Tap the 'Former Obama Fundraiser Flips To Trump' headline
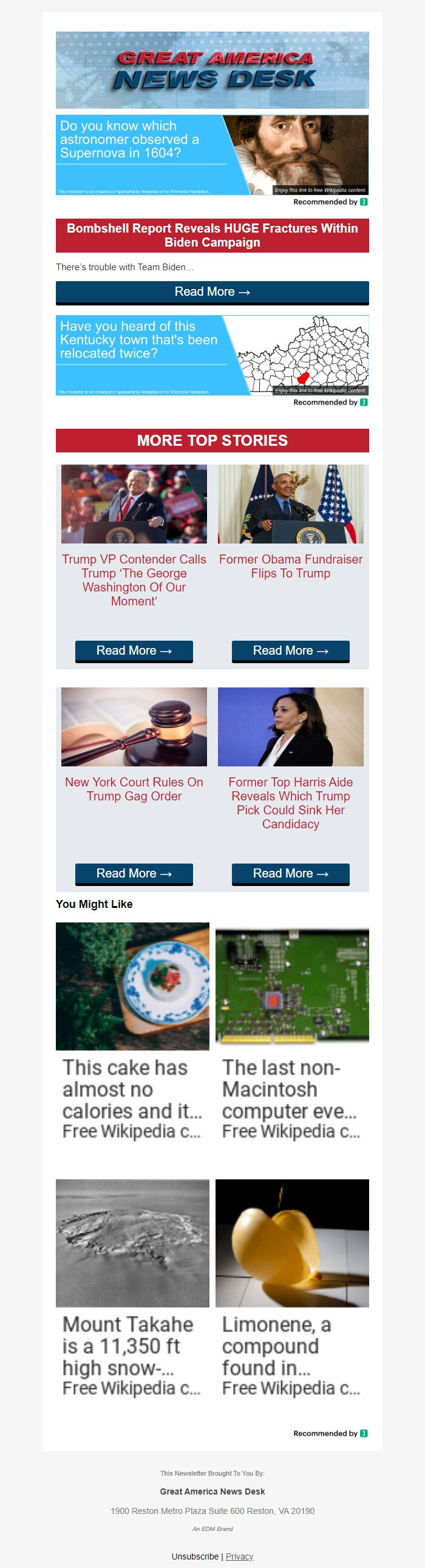This screenshot has height=1568, width=425. (290, 566)
